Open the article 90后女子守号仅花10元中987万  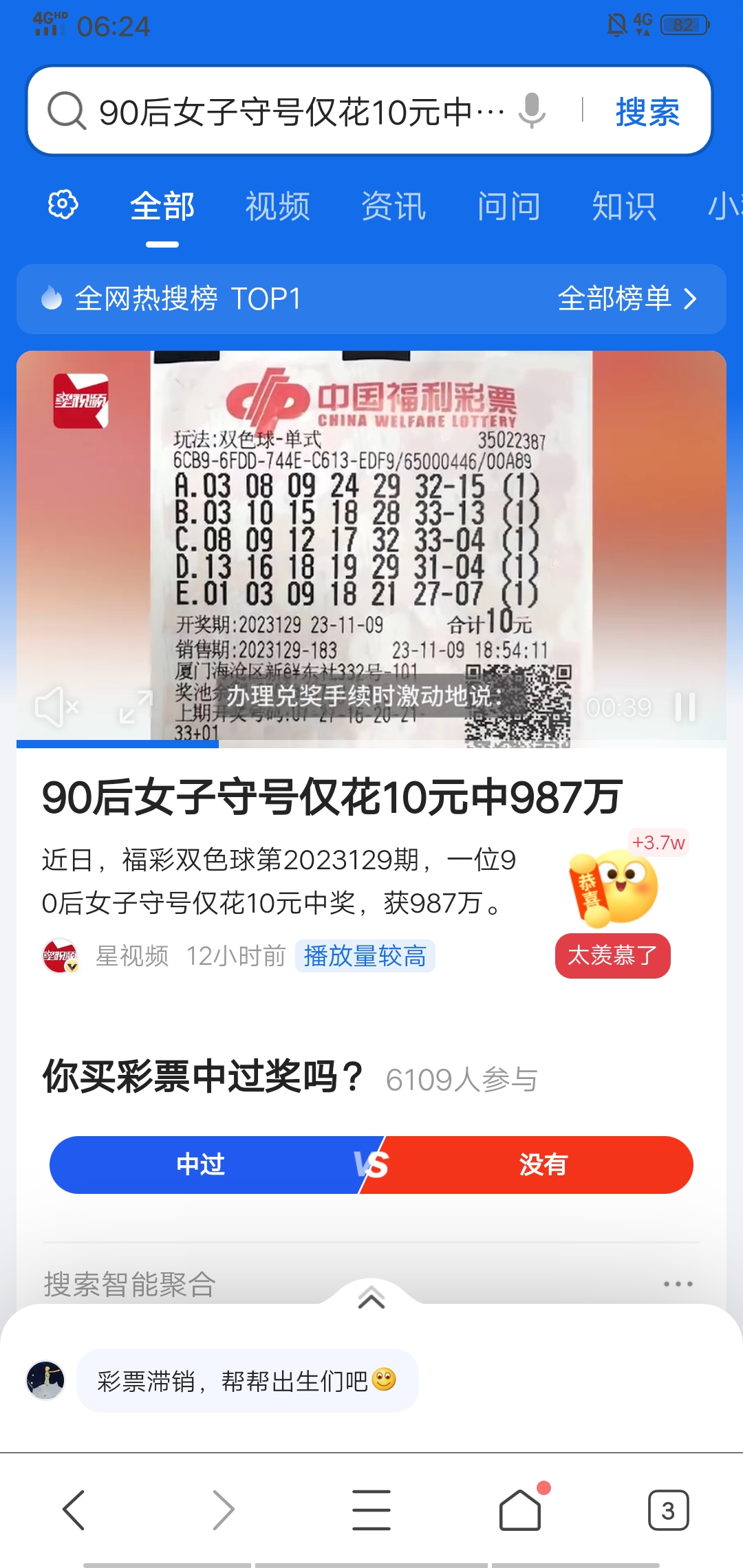332,798
